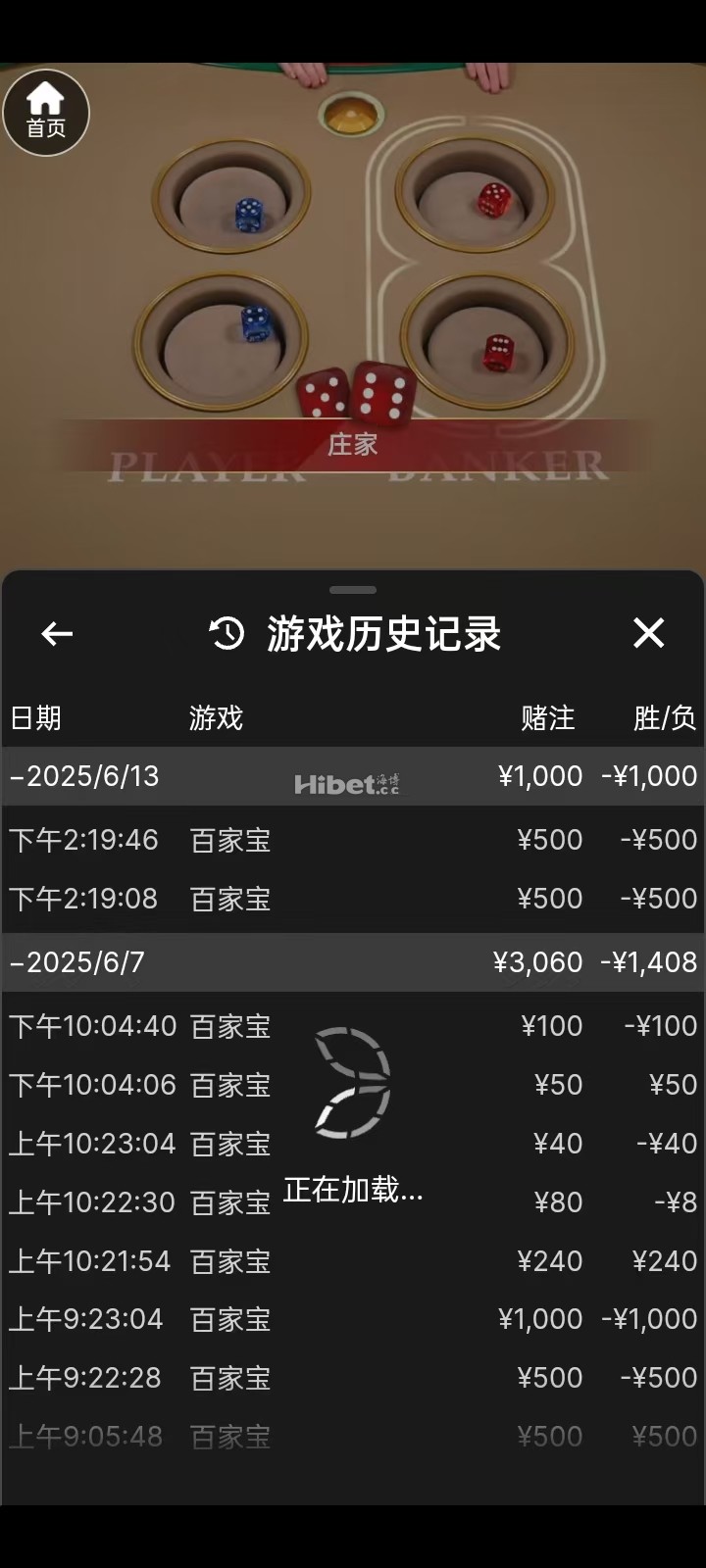Tap the 正在加载 loading text
The image size is (706, 1568).
(355, 1191)
